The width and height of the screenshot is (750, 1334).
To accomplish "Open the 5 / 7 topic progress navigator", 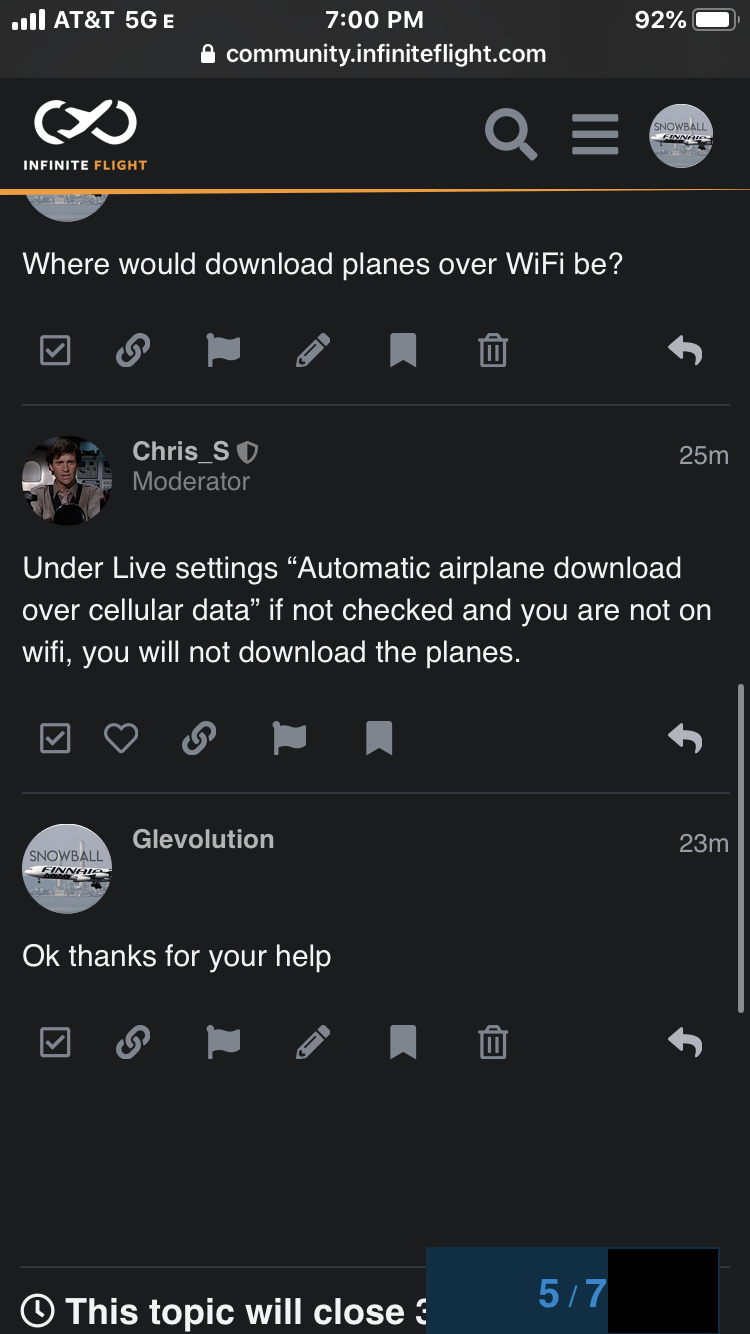I will [572, 1293].
